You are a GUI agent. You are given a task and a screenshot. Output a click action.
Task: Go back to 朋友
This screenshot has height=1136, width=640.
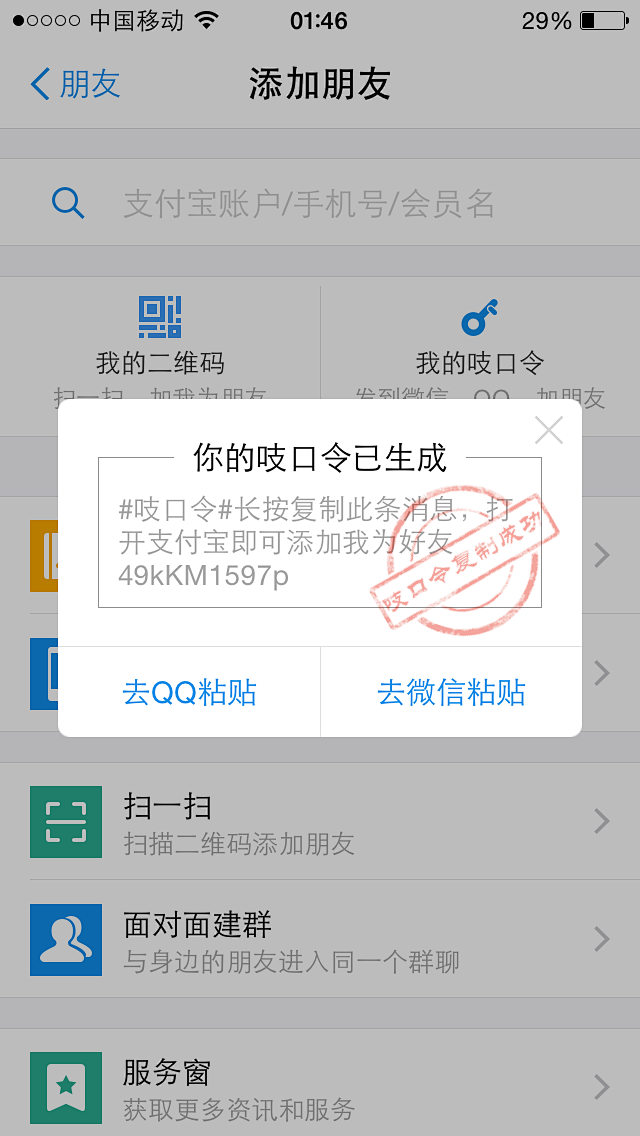pos(76,84)
